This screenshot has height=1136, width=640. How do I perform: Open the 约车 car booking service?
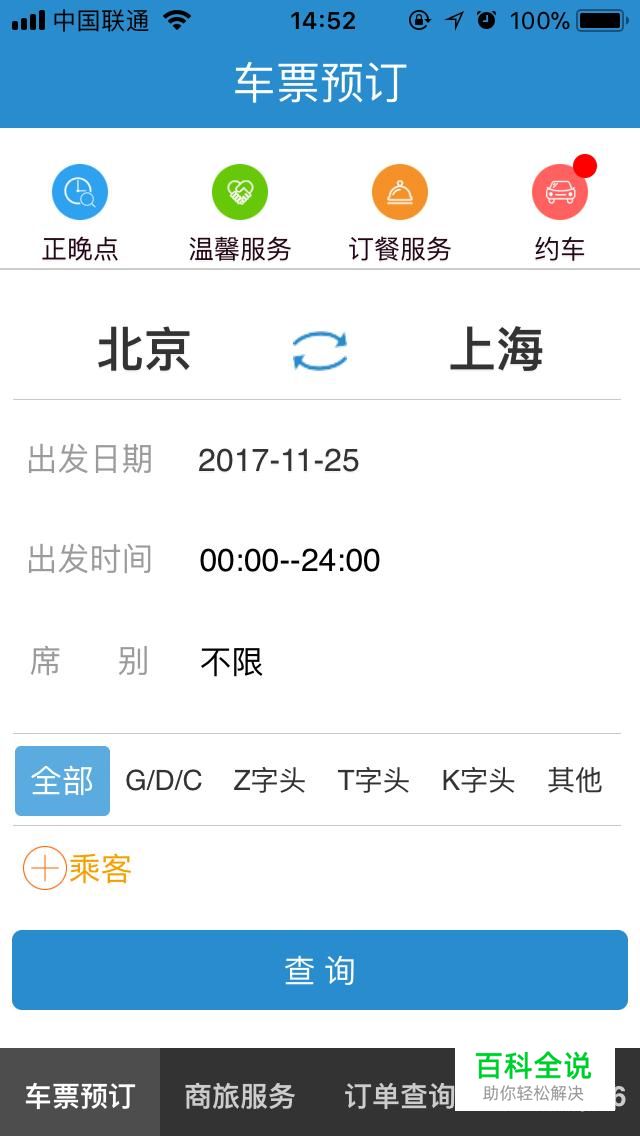[560, 214]
